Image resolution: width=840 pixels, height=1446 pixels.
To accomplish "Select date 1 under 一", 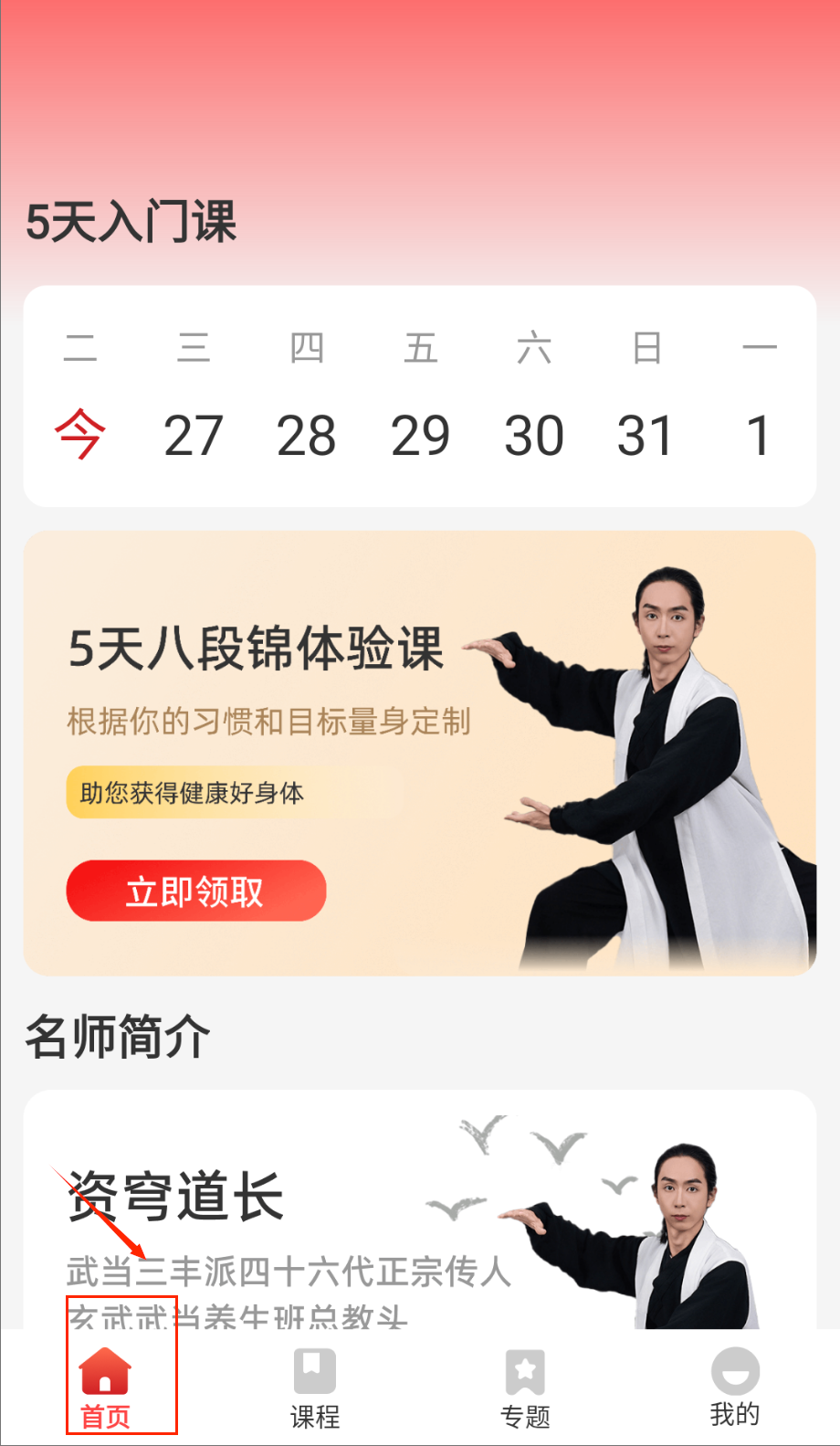I will point(759,435).
